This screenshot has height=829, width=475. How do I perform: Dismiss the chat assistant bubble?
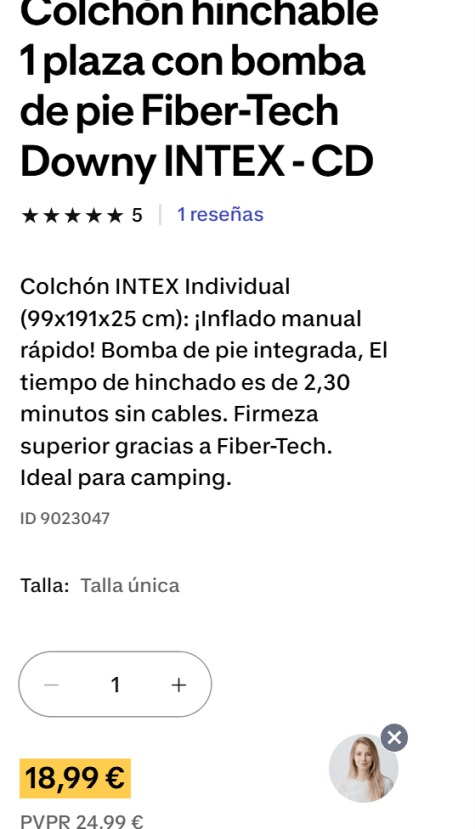click(x=394, y=738)
